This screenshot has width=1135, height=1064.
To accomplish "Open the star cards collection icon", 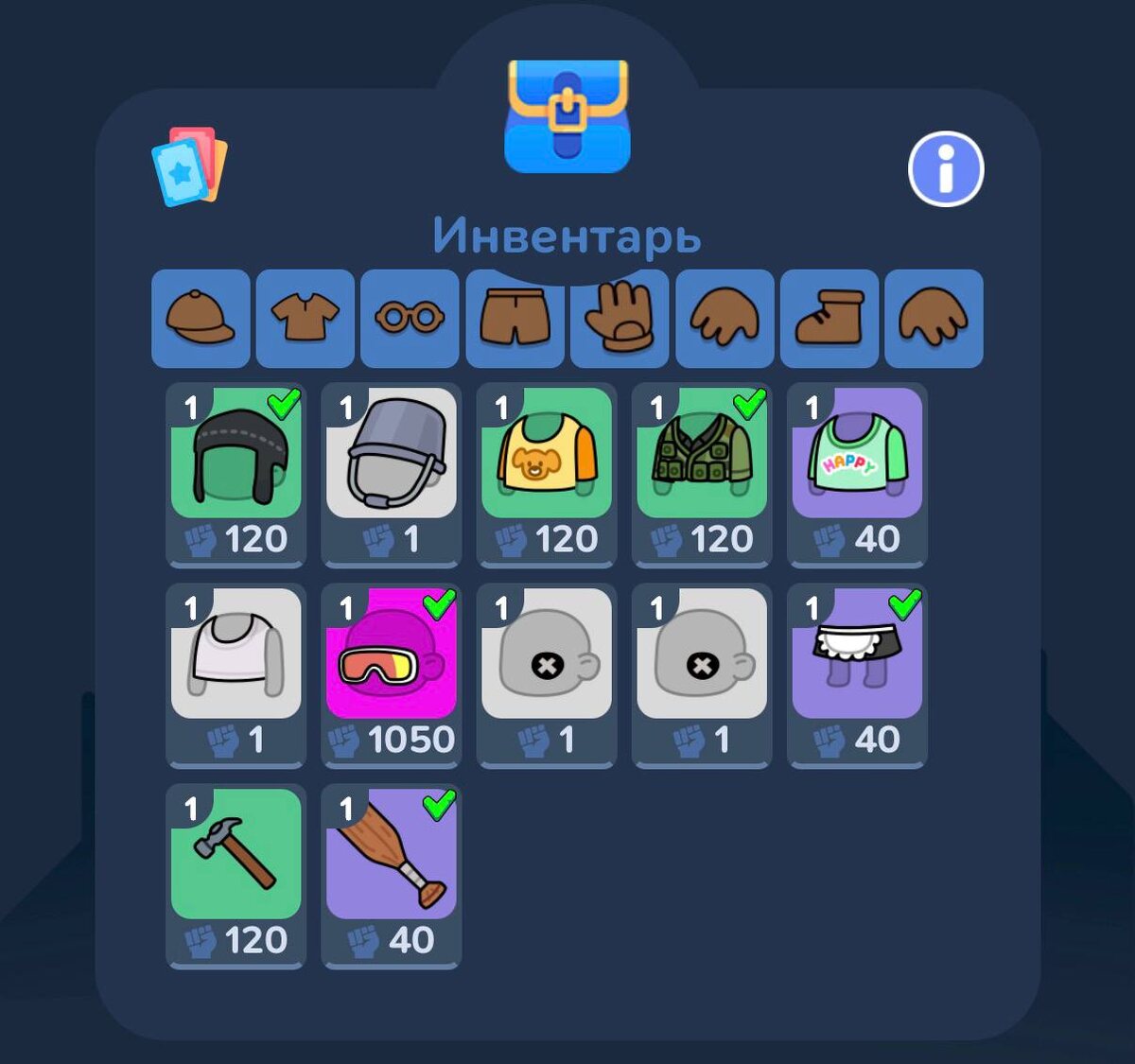I will coord(189,166).
